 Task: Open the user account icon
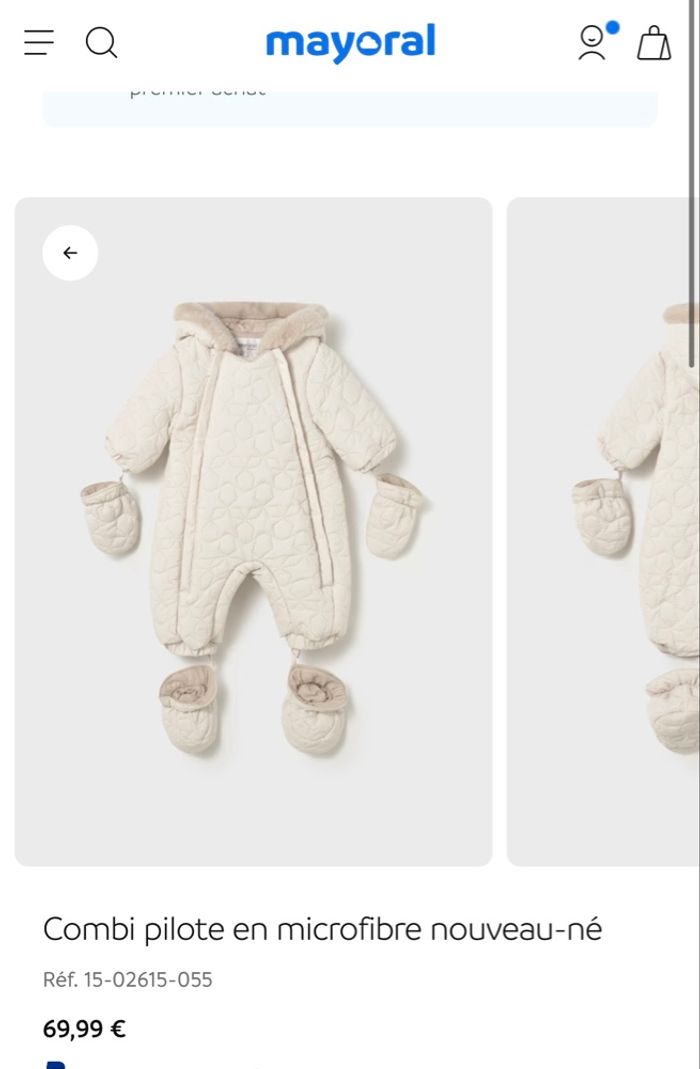pos(592,43)
